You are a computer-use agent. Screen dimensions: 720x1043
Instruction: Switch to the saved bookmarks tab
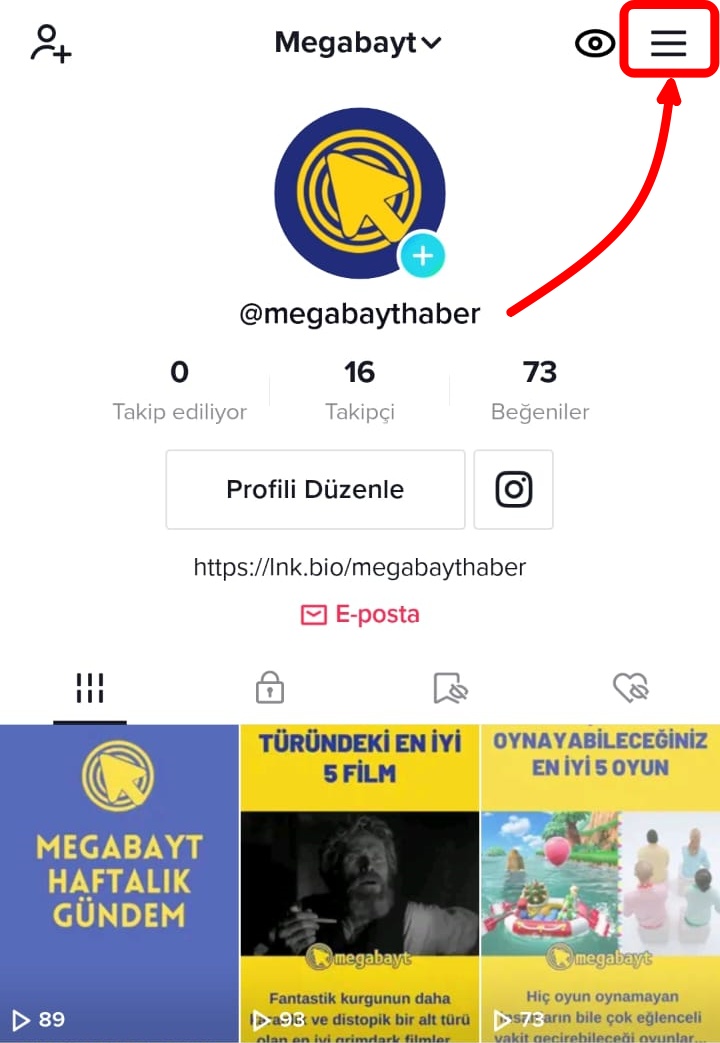pos(450,688)
